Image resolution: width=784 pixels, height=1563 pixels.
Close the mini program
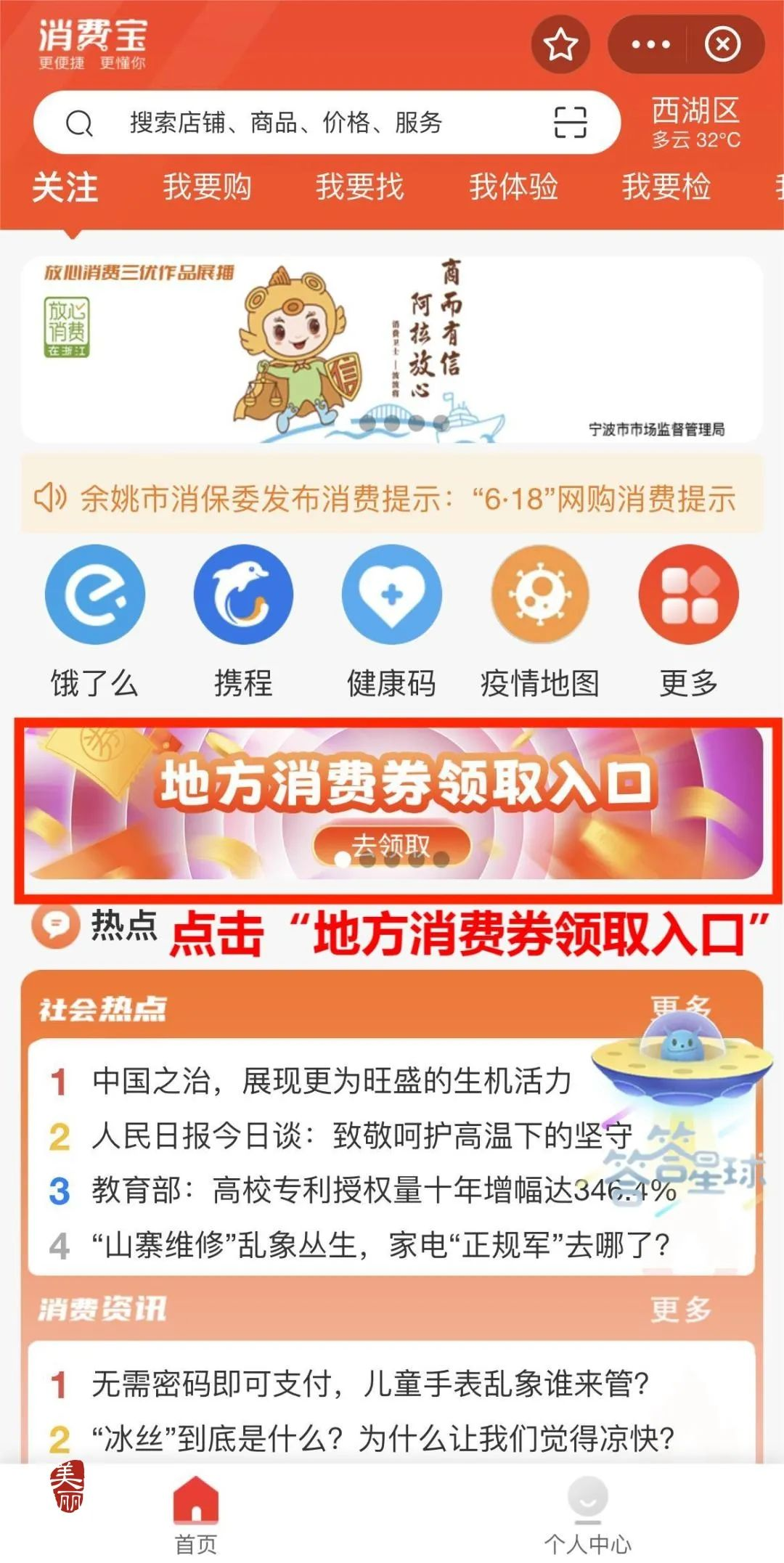coord(722,45)
